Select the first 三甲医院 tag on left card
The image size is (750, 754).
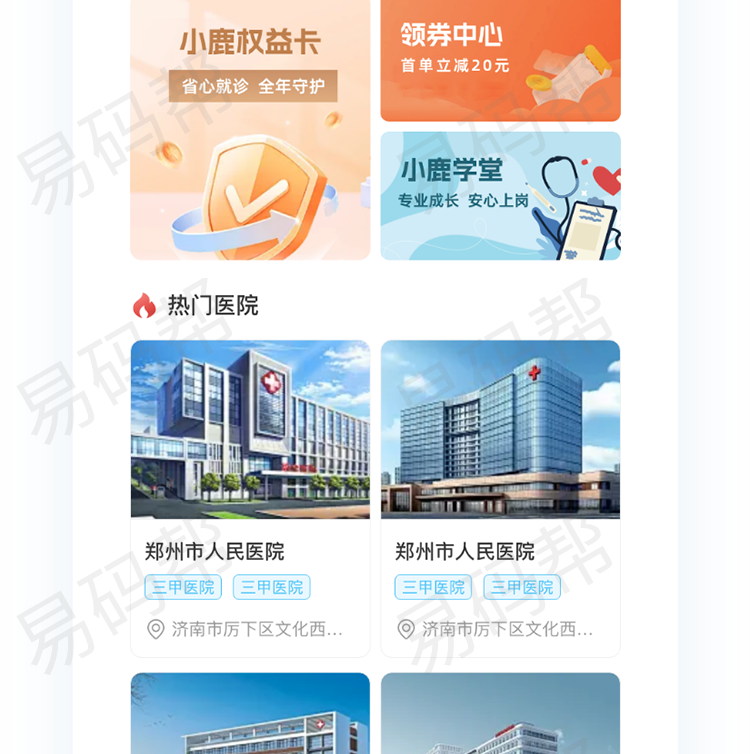coord(183,588)
